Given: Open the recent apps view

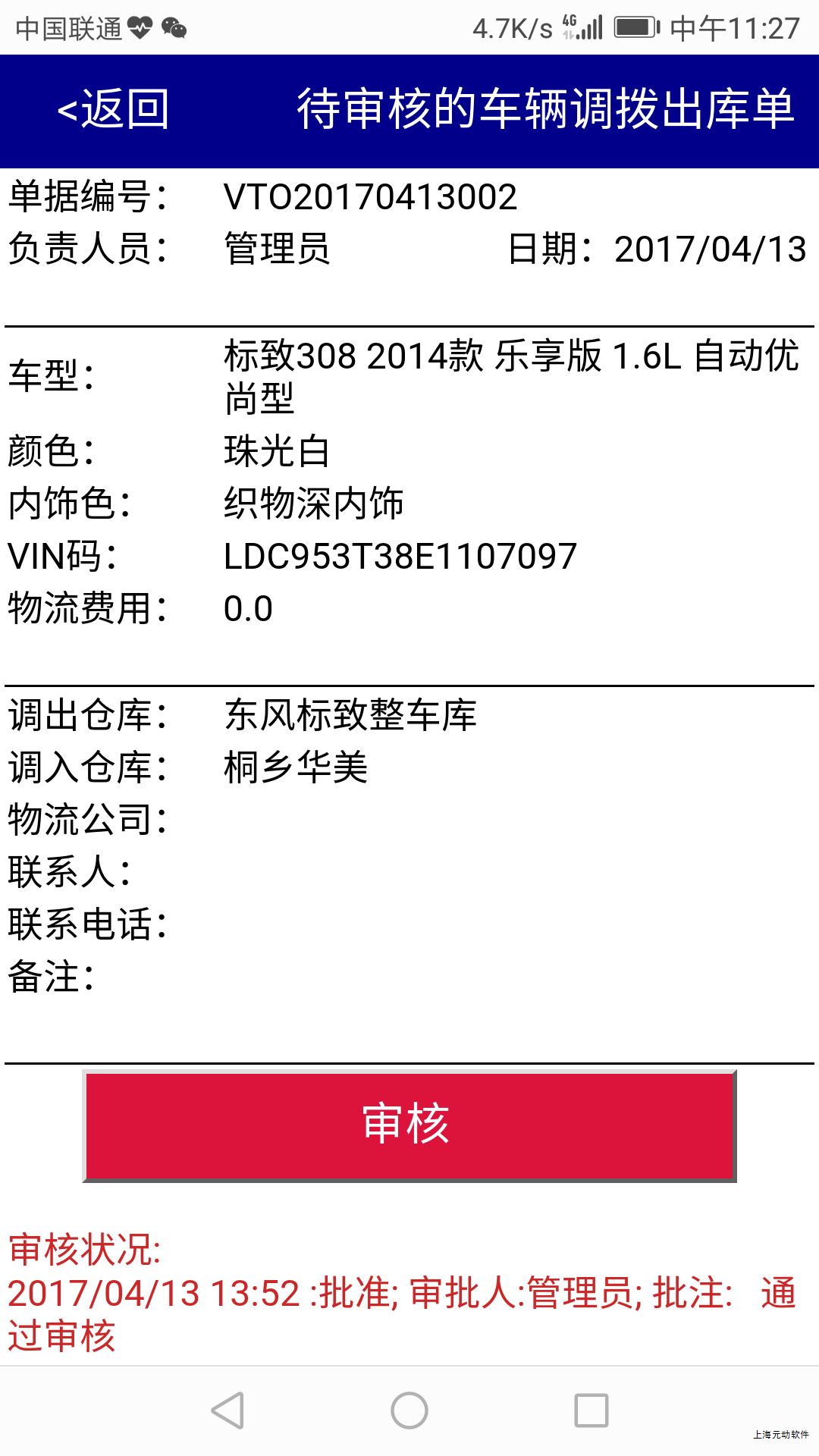Looking at the screenshot, I should [591, 1410].
